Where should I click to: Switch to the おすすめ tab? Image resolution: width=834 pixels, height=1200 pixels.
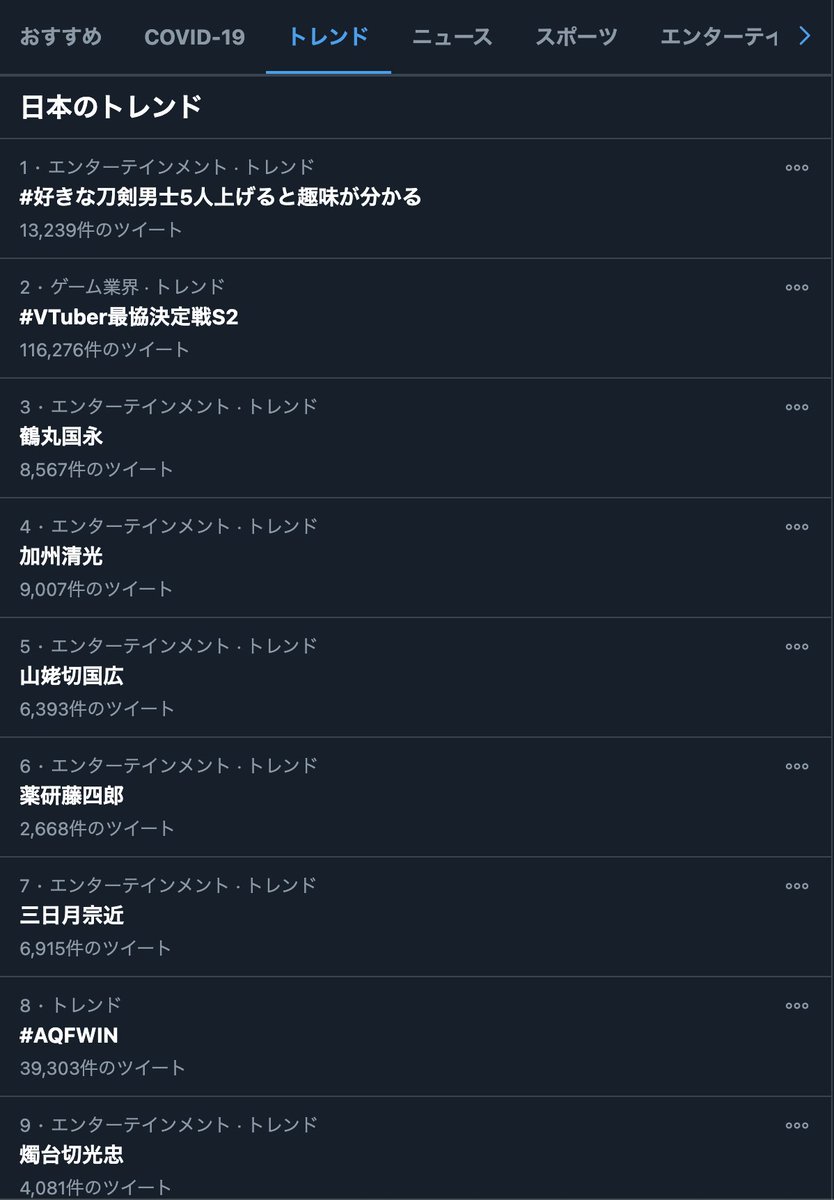pyautogui.click(x=62, y=35)
